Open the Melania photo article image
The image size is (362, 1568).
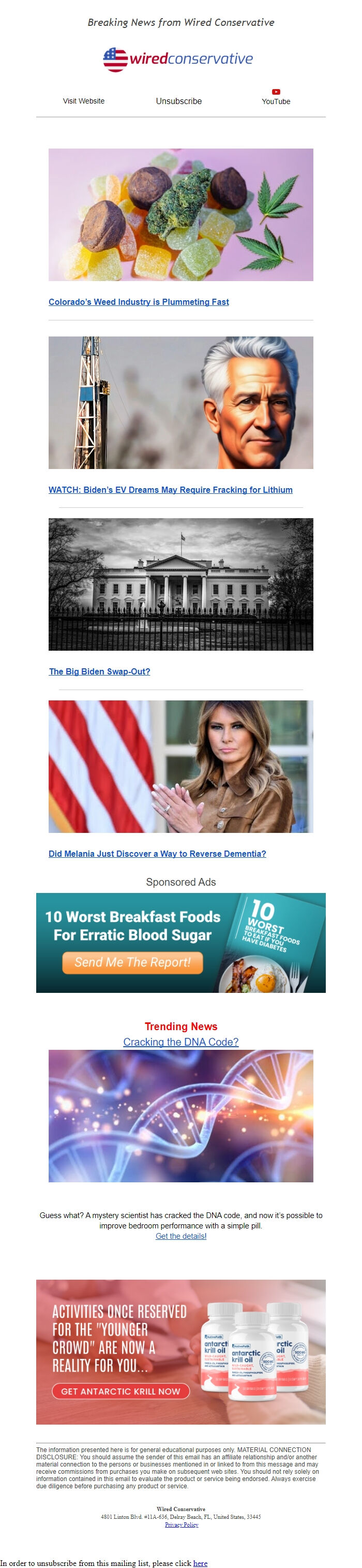point(180,766)
